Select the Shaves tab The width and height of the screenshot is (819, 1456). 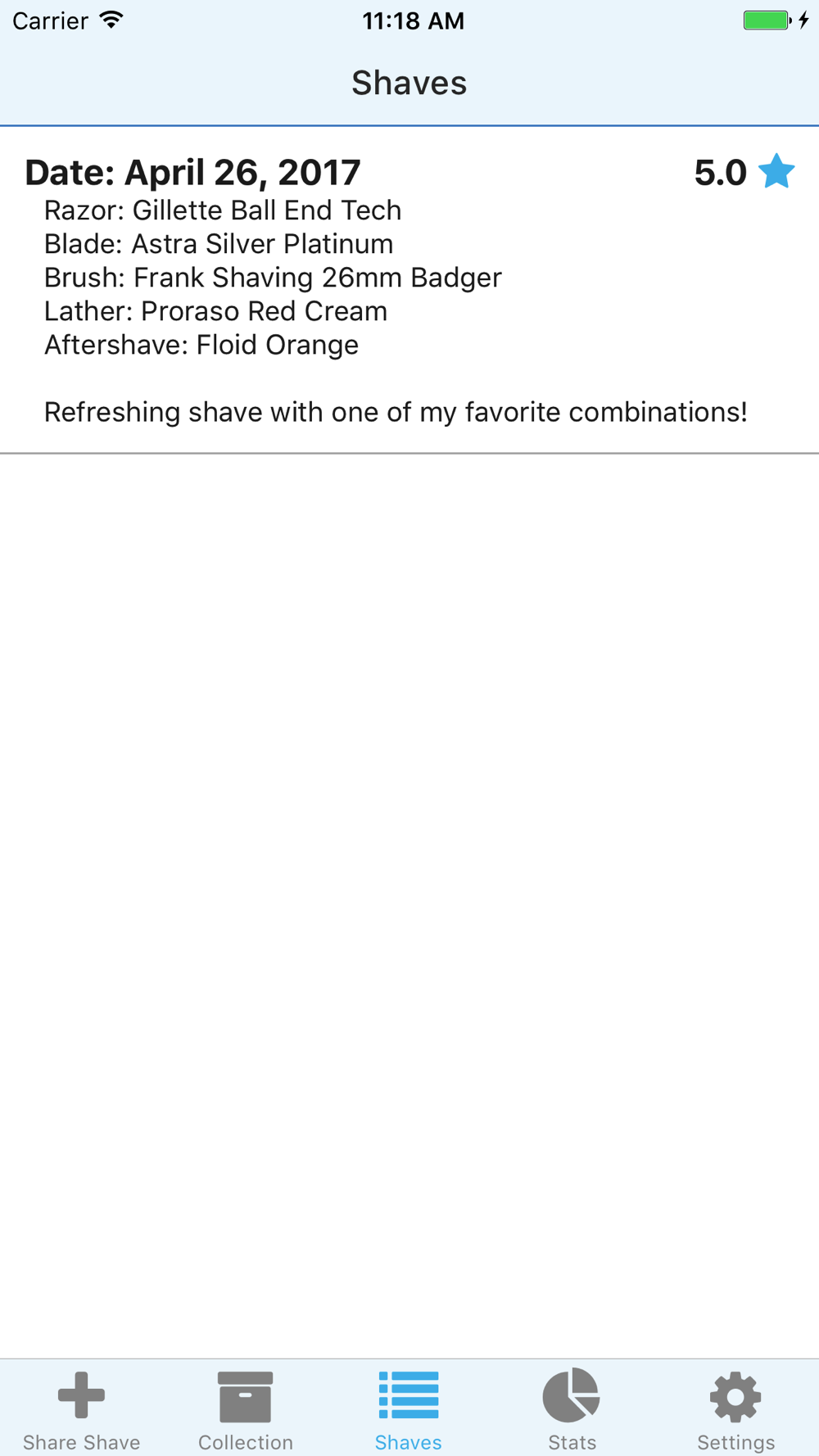[409, 1410]
